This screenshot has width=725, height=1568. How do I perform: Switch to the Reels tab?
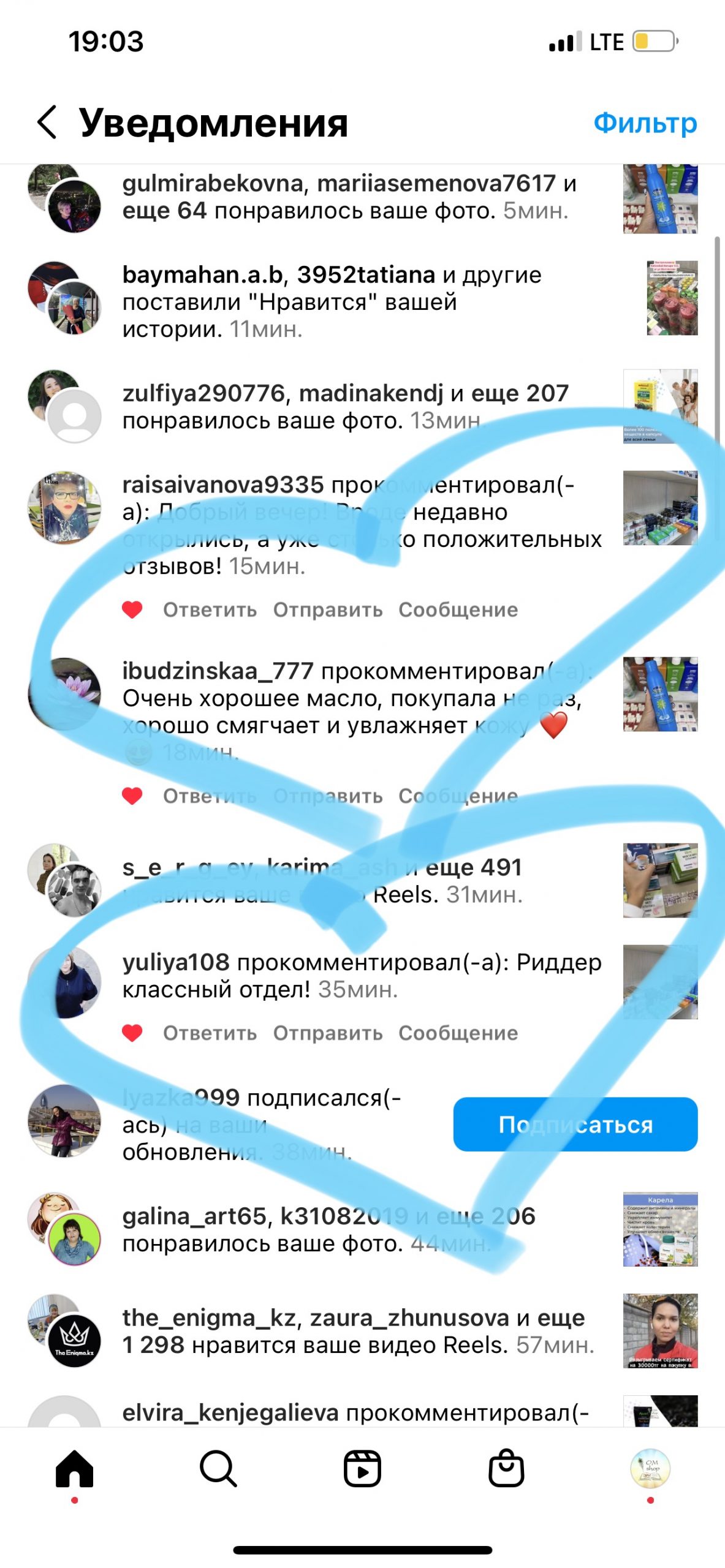362,1469
